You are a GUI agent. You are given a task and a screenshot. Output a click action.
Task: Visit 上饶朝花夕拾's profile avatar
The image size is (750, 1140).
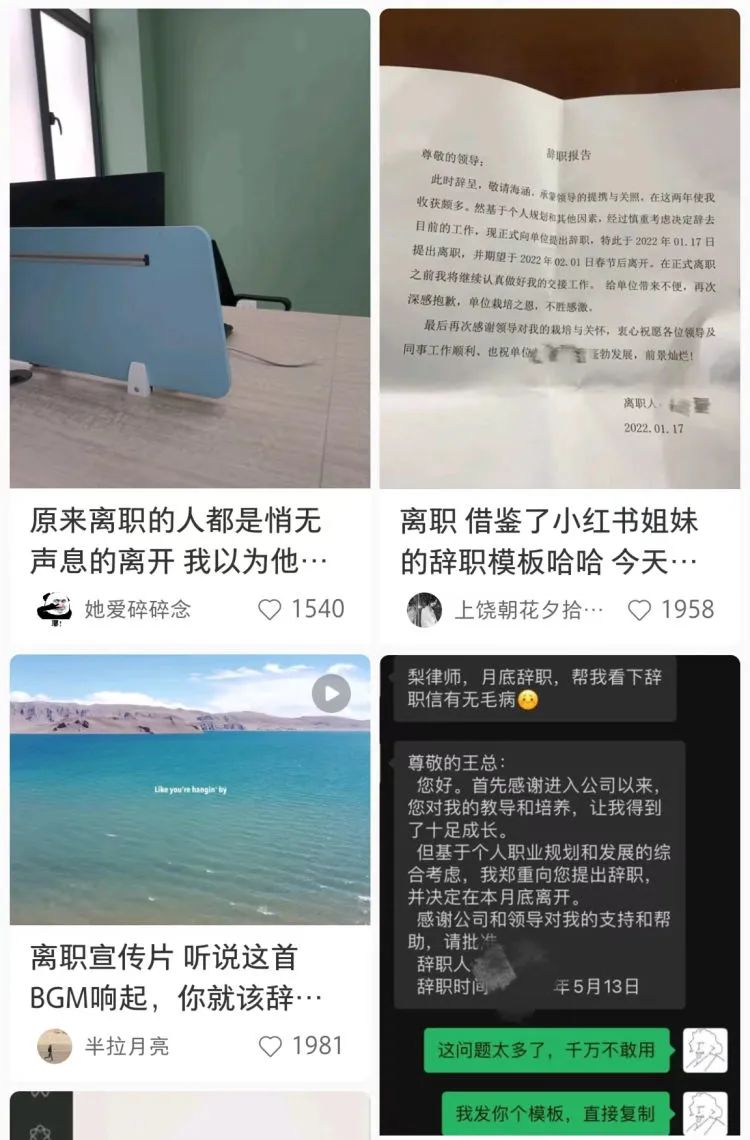click(424, 609)
